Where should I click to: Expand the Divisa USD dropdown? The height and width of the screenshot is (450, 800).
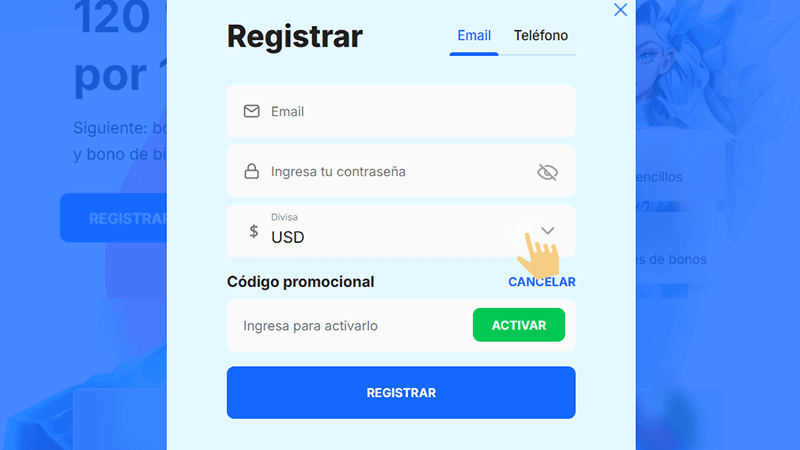(x=547, y=231)
